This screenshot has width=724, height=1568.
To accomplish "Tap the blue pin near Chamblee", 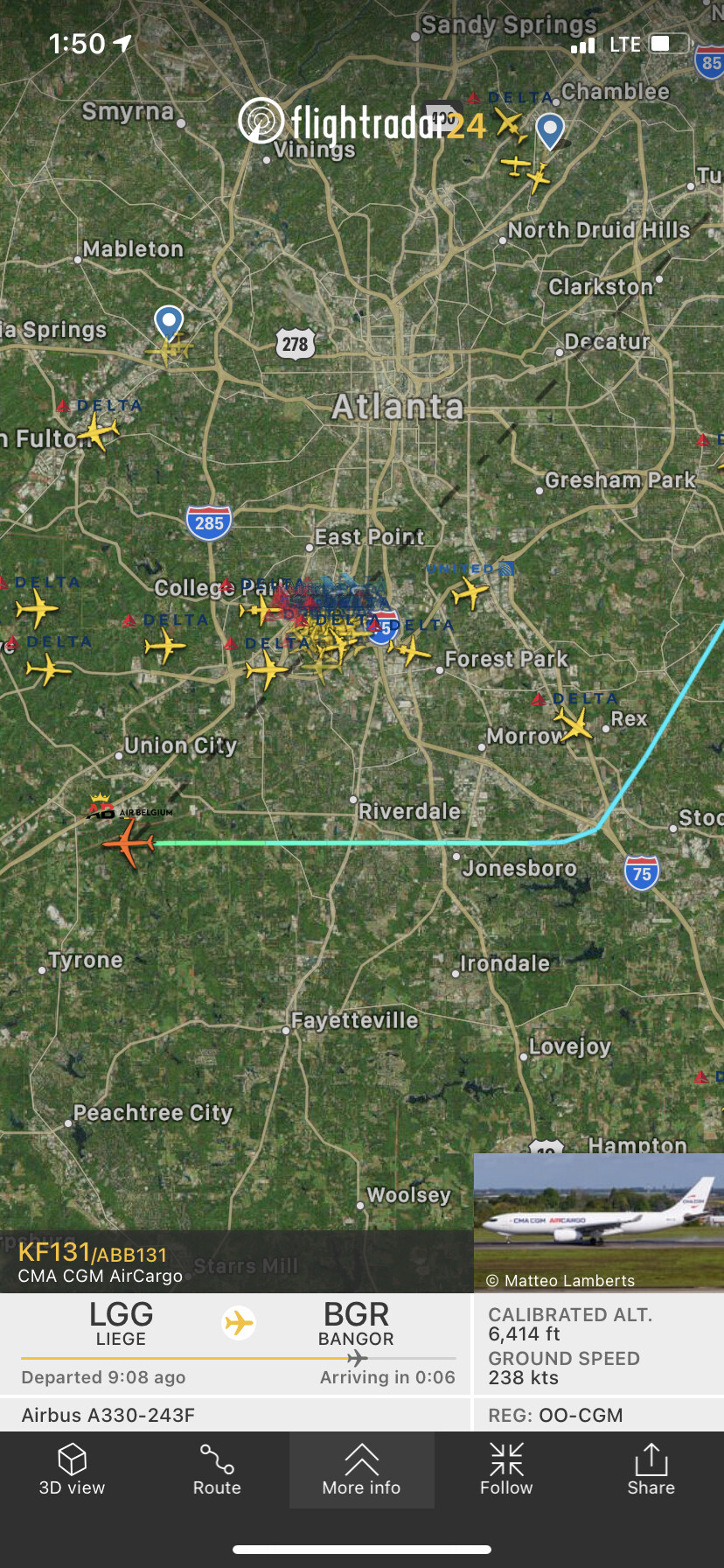I will 550,130.
